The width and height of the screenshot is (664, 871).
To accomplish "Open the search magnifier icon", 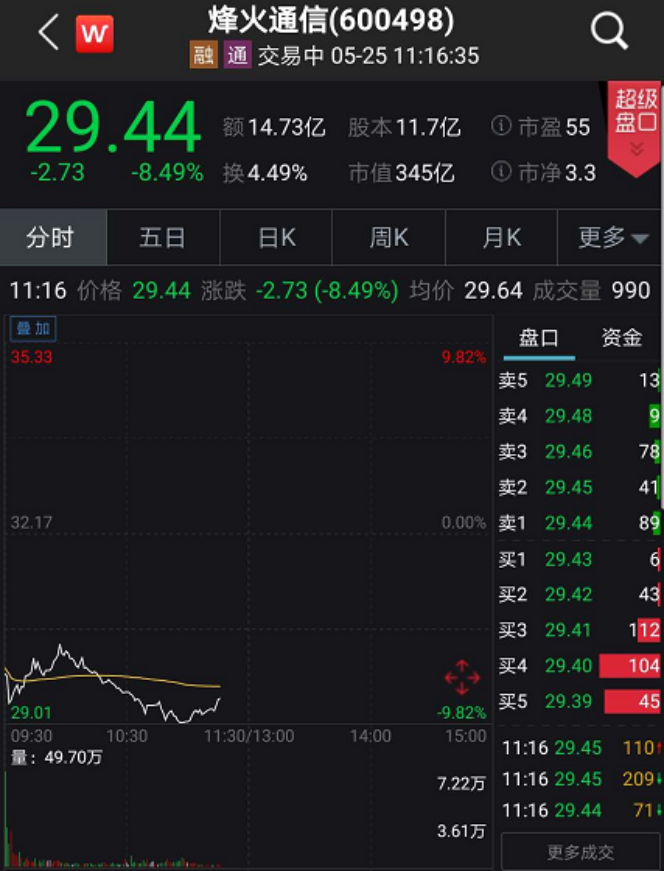I will pos(608,33).
